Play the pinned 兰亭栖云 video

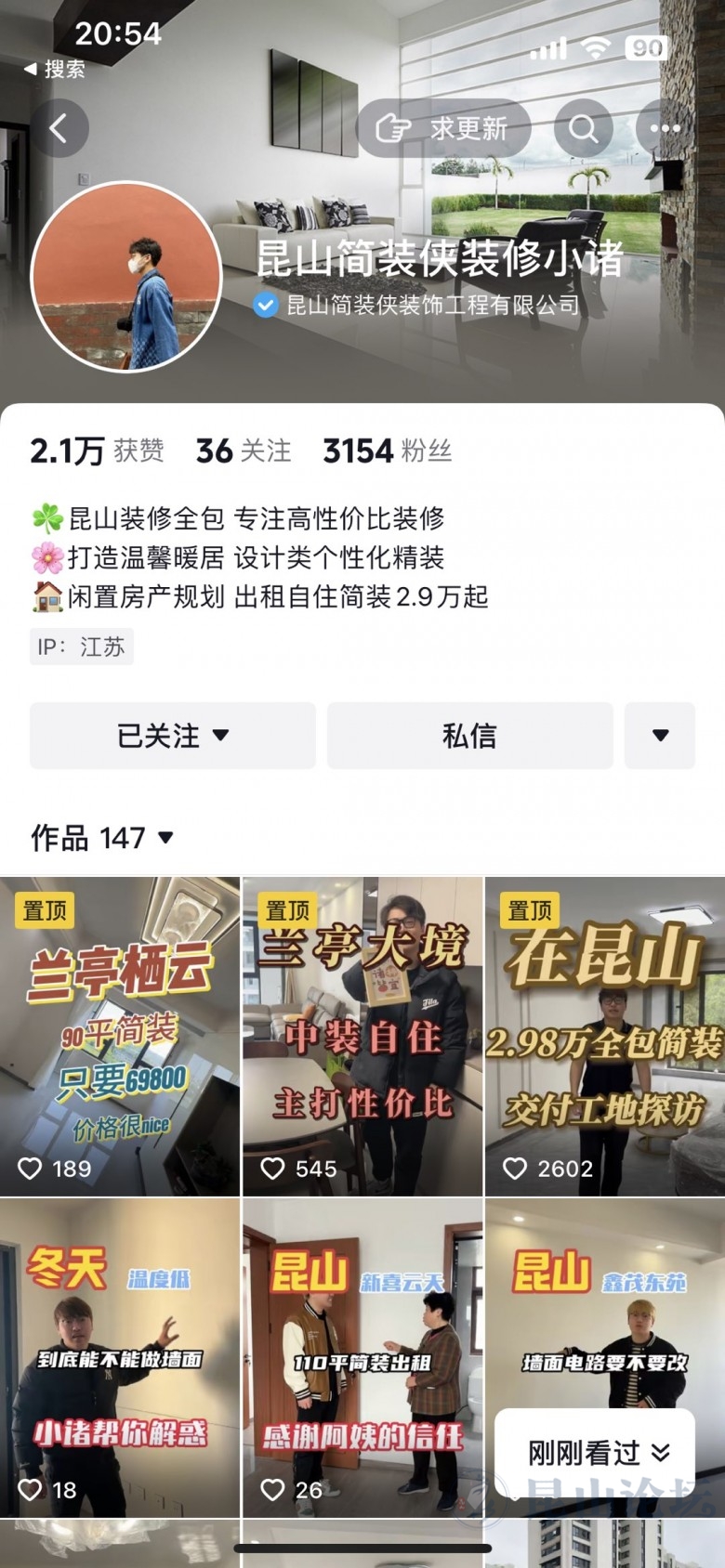[x=120, y=1036]
